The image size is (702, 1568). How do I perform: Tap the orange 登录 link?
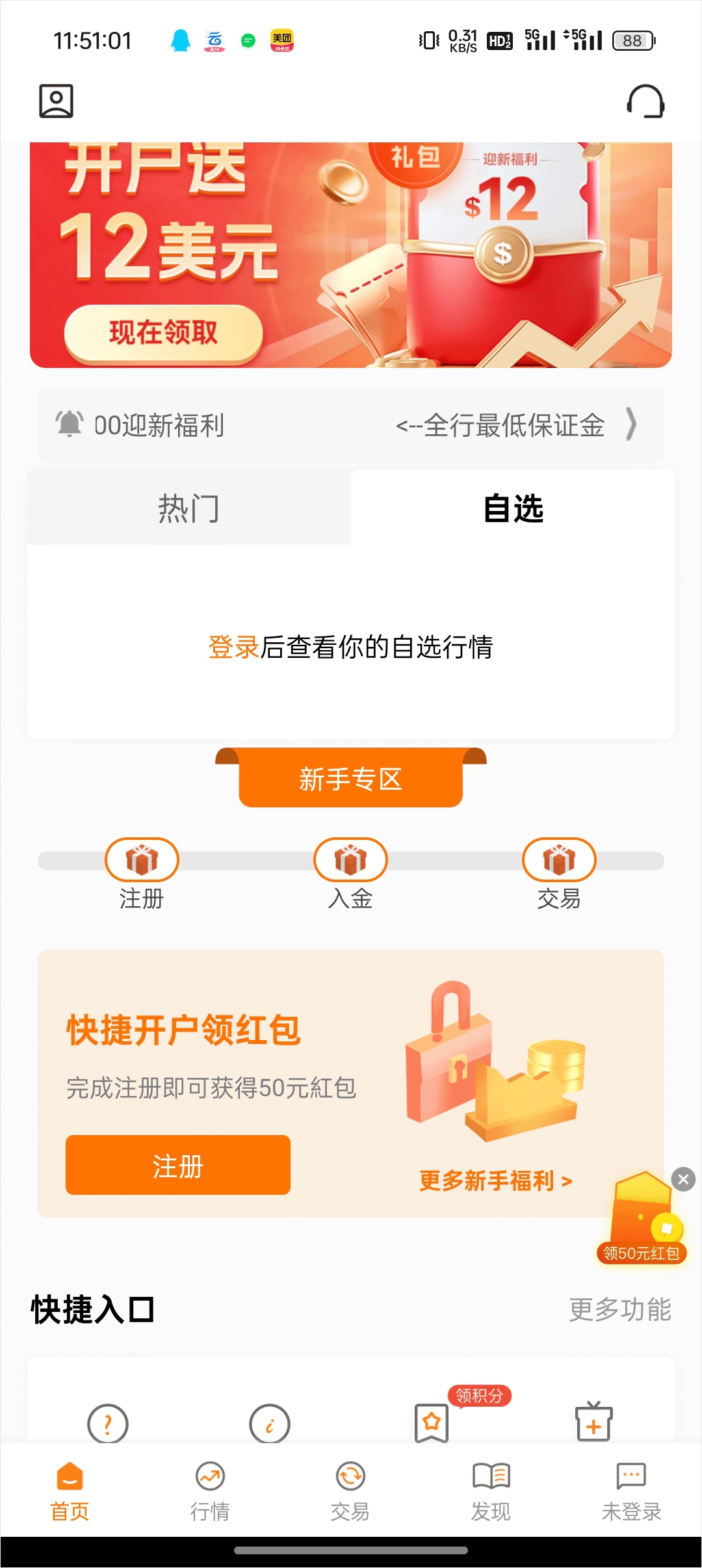click(x=233, y=647)
